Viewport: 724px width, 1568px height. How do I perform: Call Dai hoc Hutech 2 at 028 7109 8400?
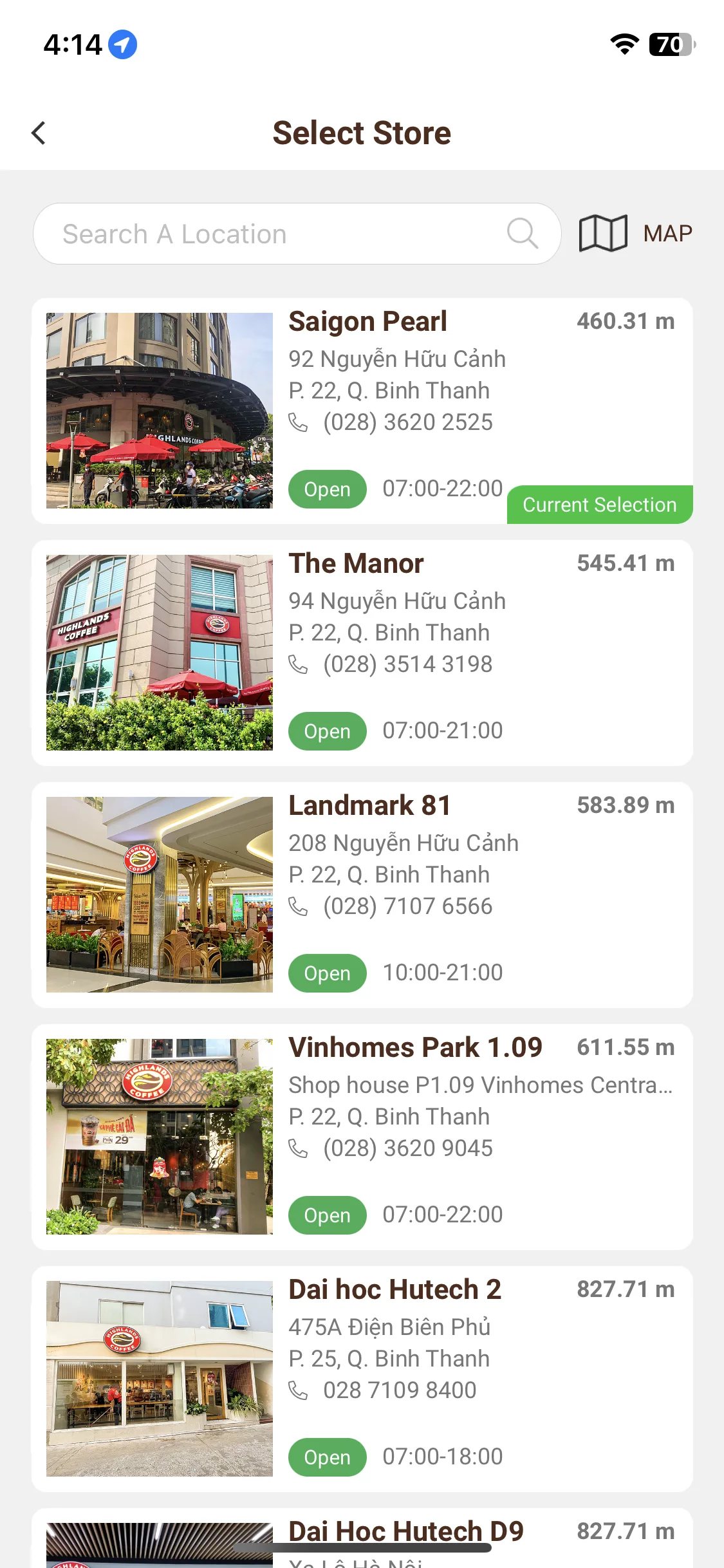[400, 1390]
